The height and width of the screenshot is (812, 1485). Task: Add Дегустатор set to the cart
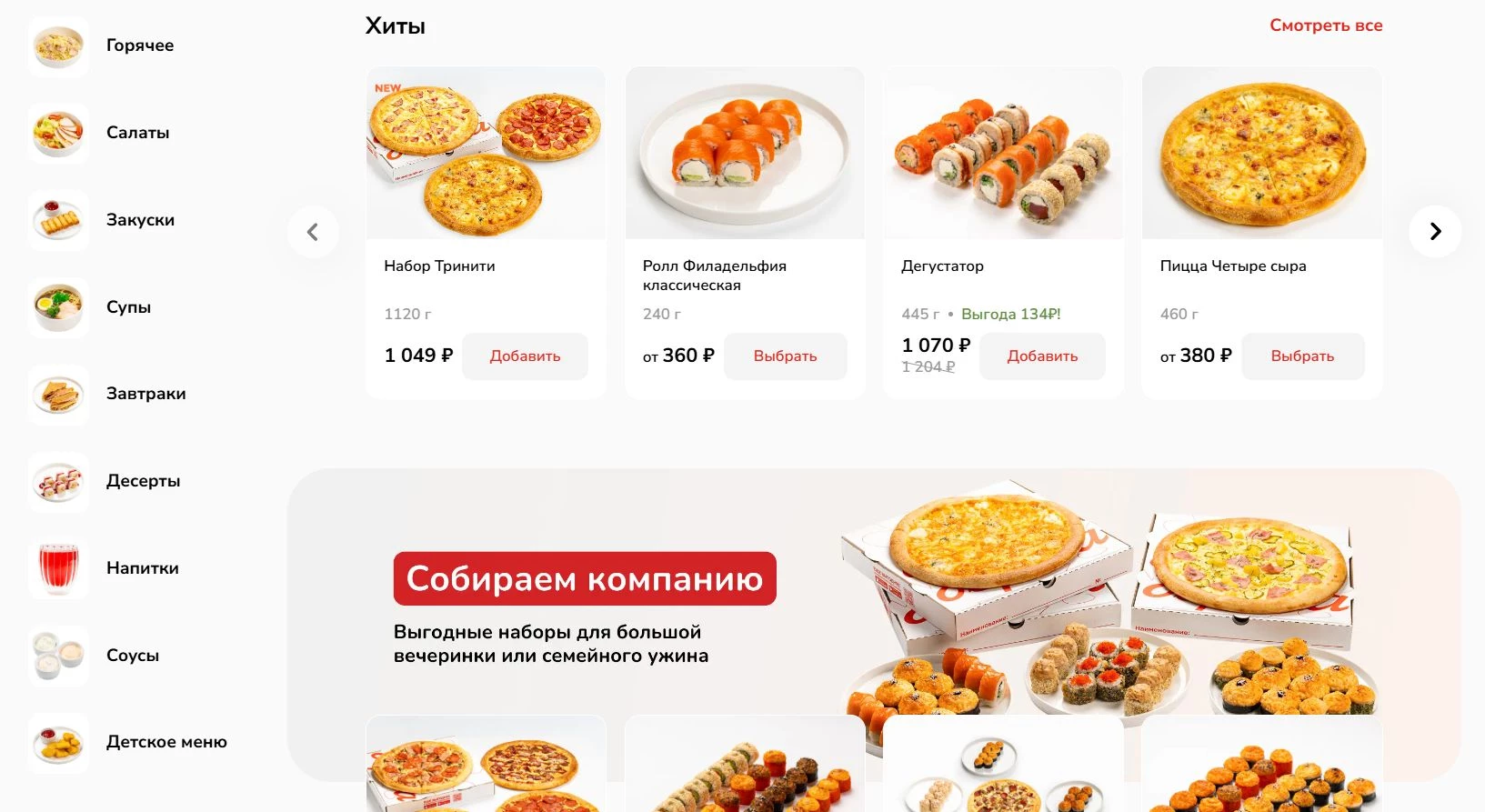(1042, 356)
